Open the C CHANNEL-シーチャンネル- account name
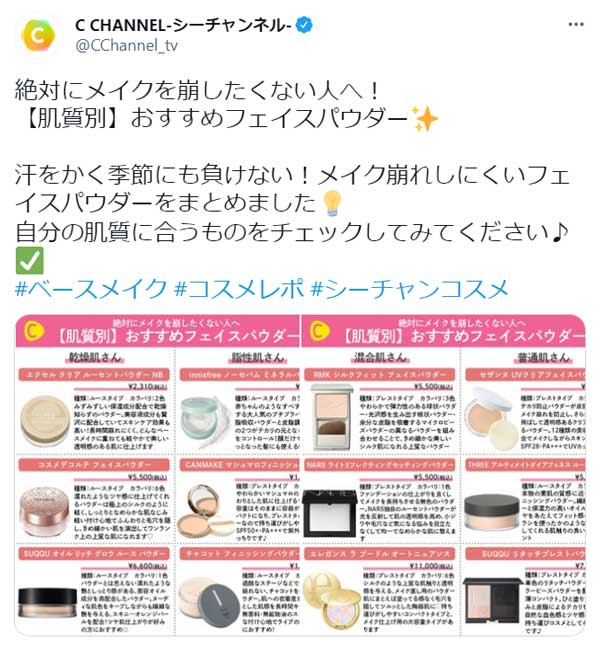 [183, 24]
